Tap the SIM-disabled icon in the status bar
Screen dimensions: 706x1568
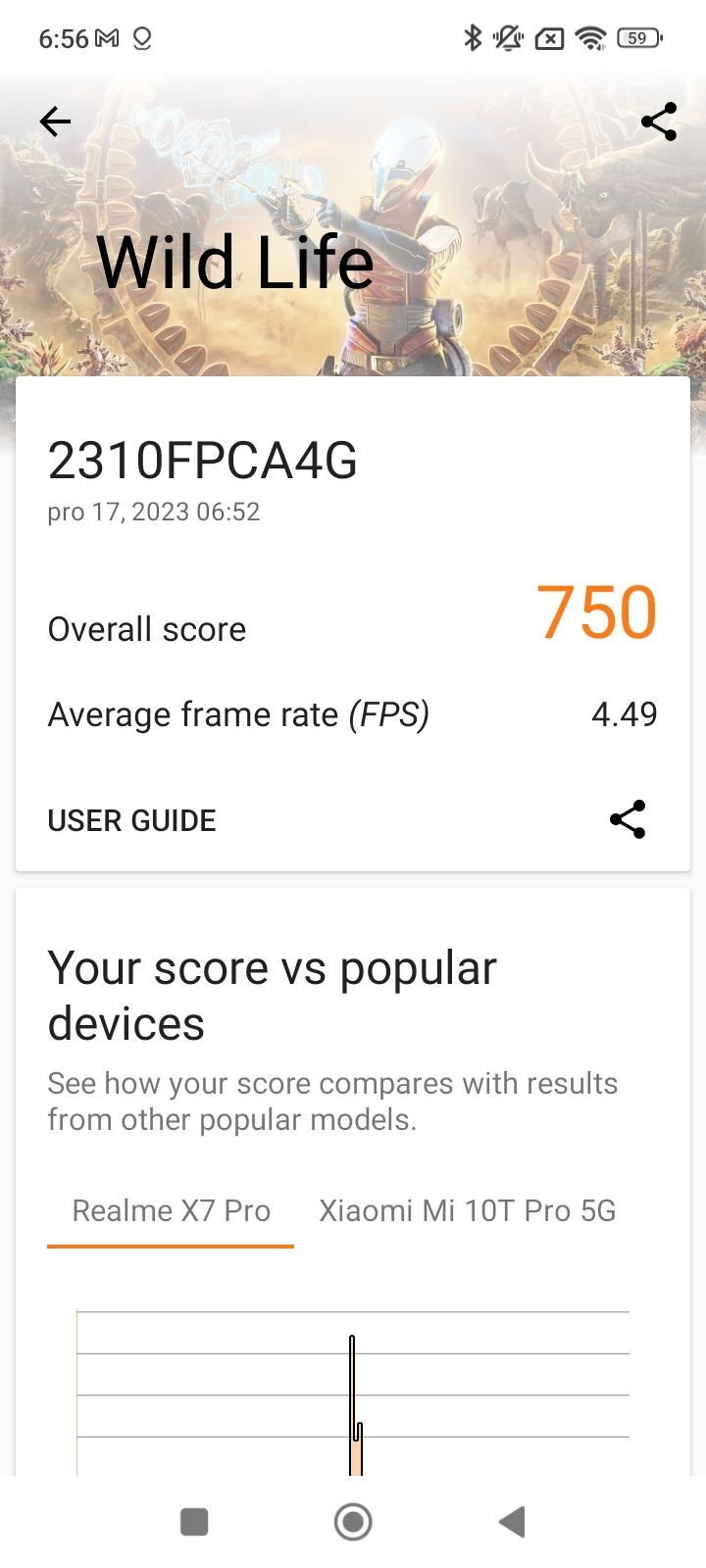(549, 37)
